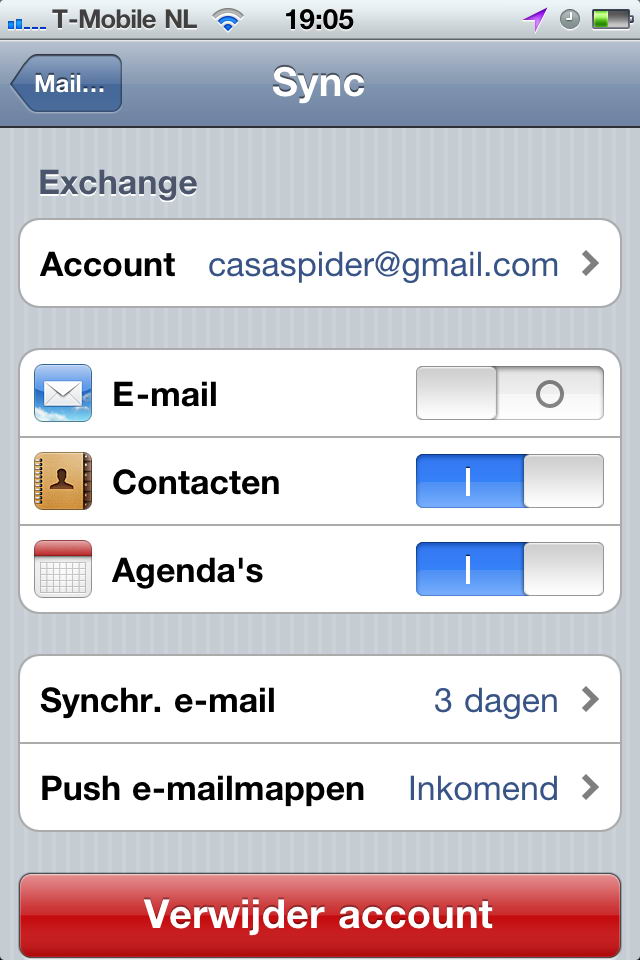Open Push e-mailmappen settings
The height and width of the screenshot is (960, 640).
coord(320,788)
